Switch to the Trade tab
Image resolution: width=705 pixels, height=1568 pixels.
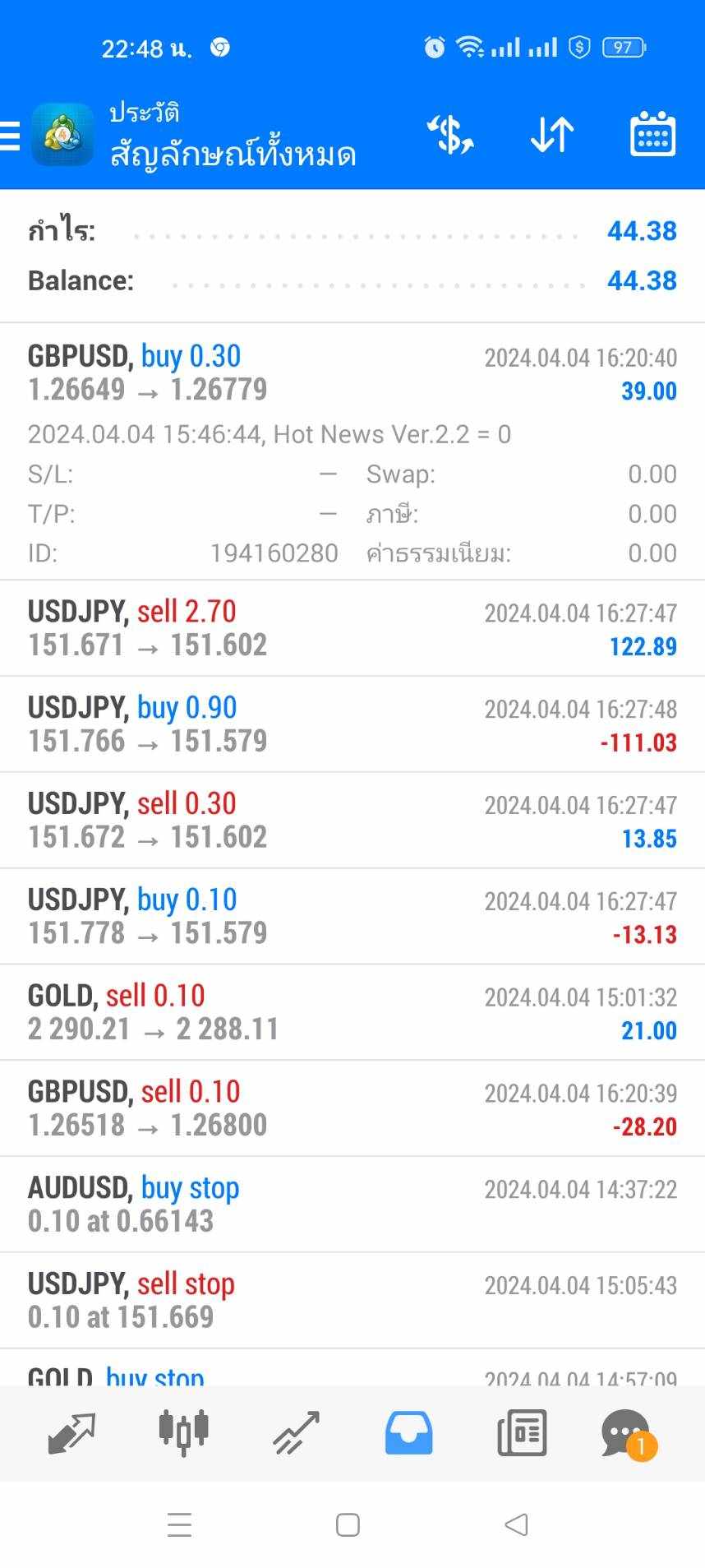[296, 1433]
